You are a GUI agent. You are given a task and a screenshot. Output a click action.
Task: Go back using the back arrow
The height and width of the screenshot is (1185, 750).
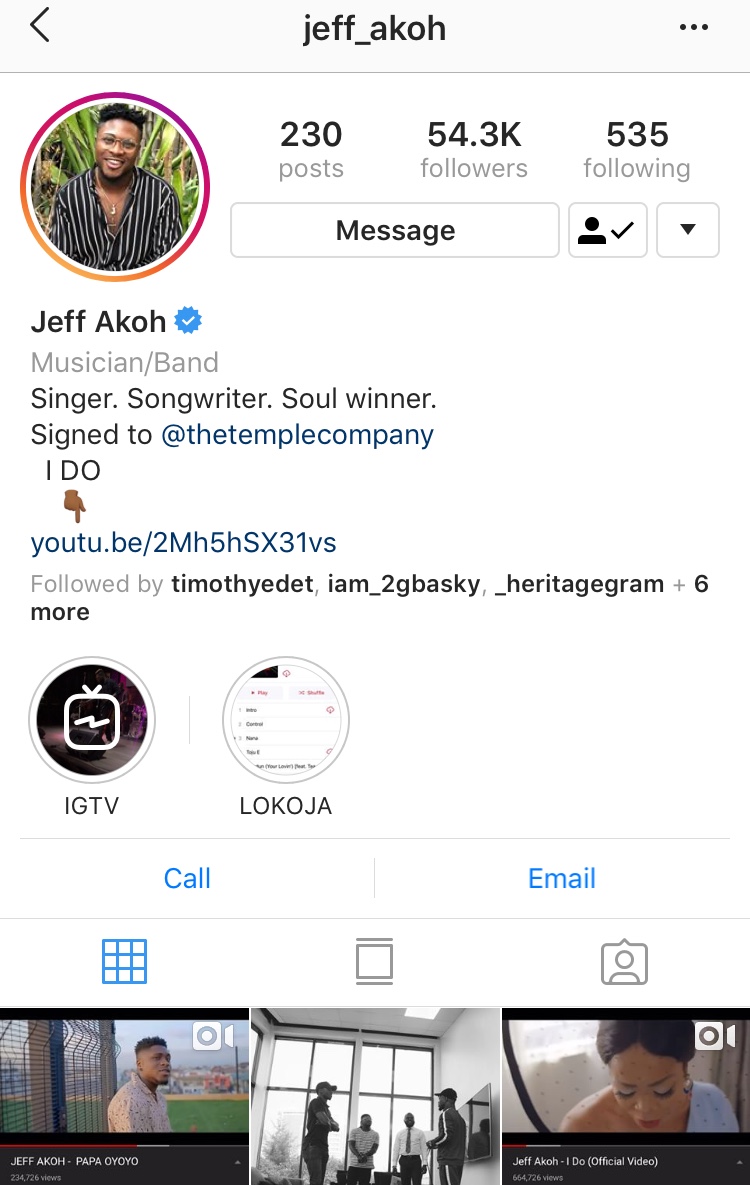40,26
